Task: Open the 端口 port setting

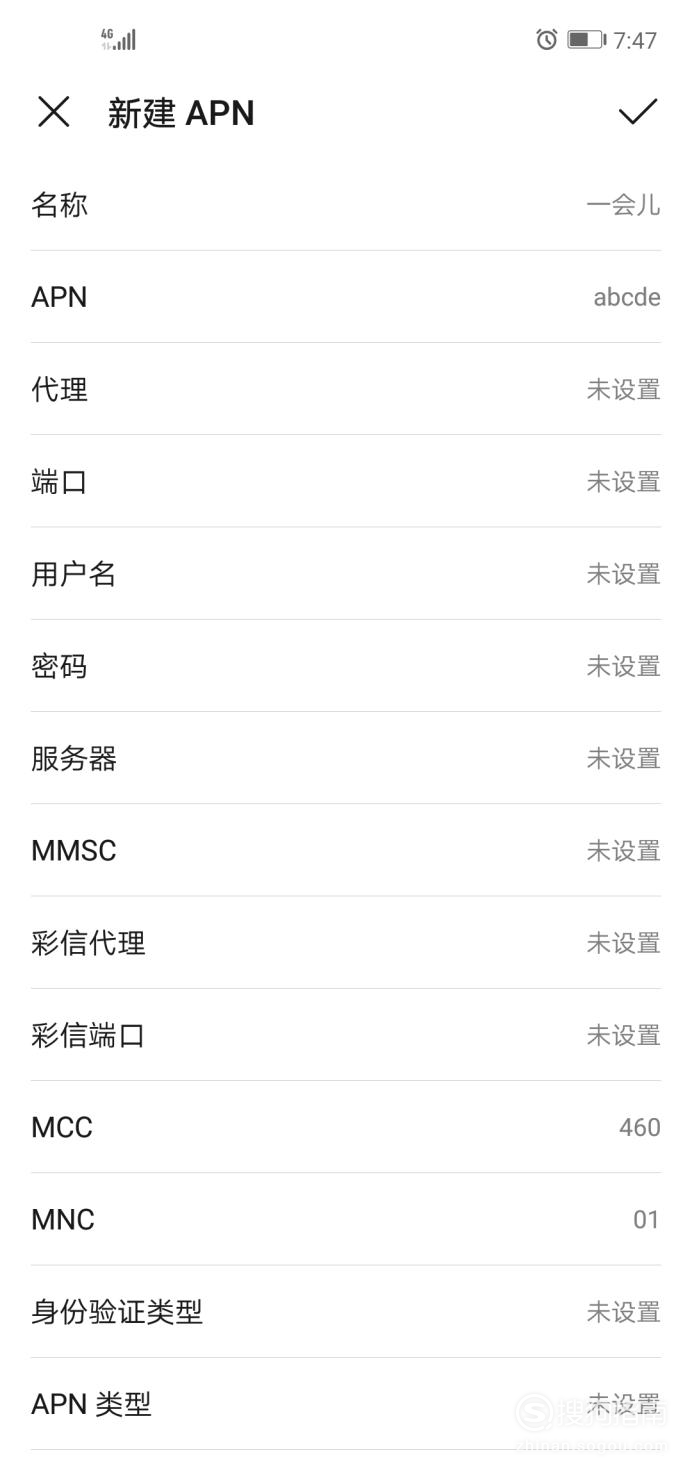Action: pyautogui.click(x=346, y=481)
